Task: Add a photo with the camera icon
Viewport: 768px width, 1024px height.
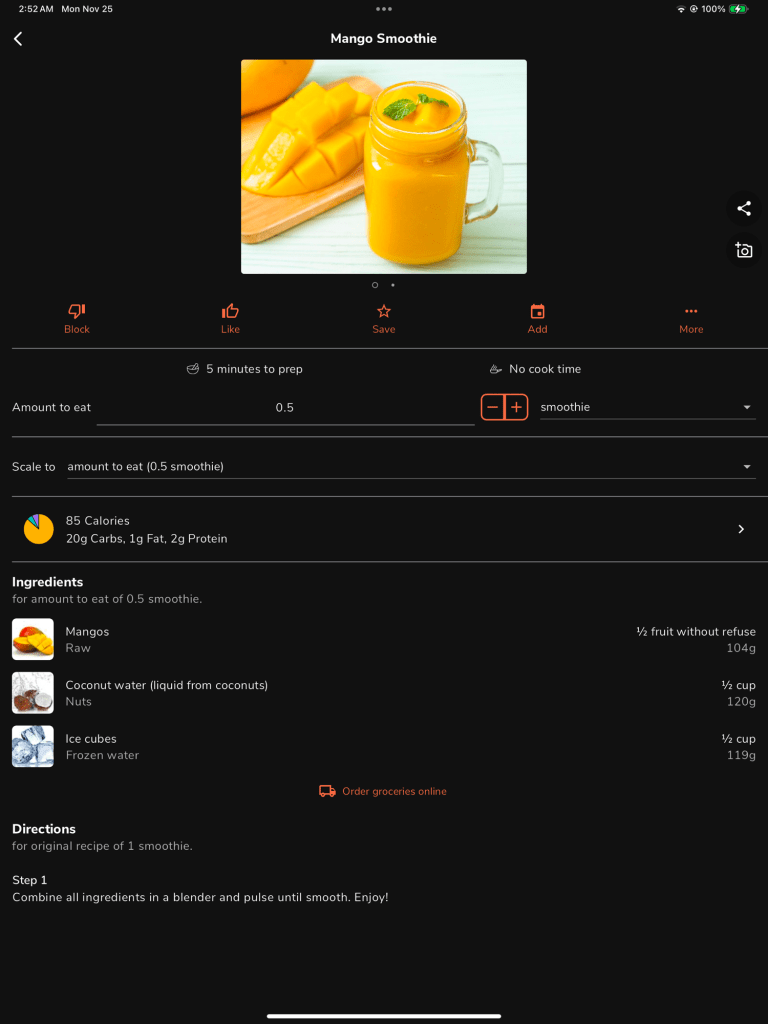Action: [743, 250]
